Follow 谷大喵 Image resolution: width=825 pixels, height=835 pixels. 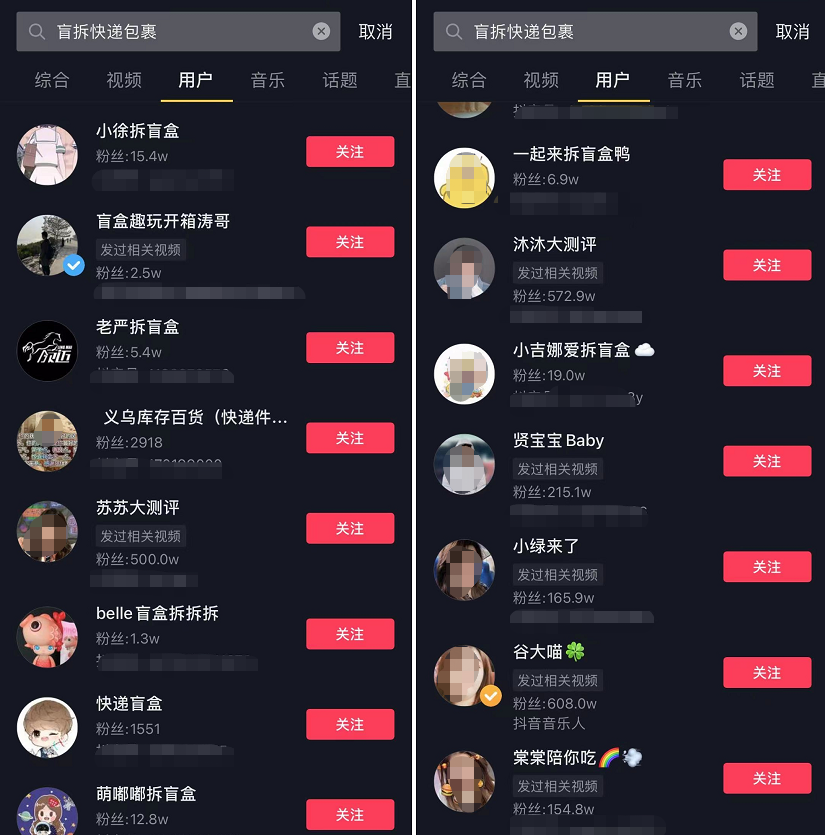click(x=767, y=673)
